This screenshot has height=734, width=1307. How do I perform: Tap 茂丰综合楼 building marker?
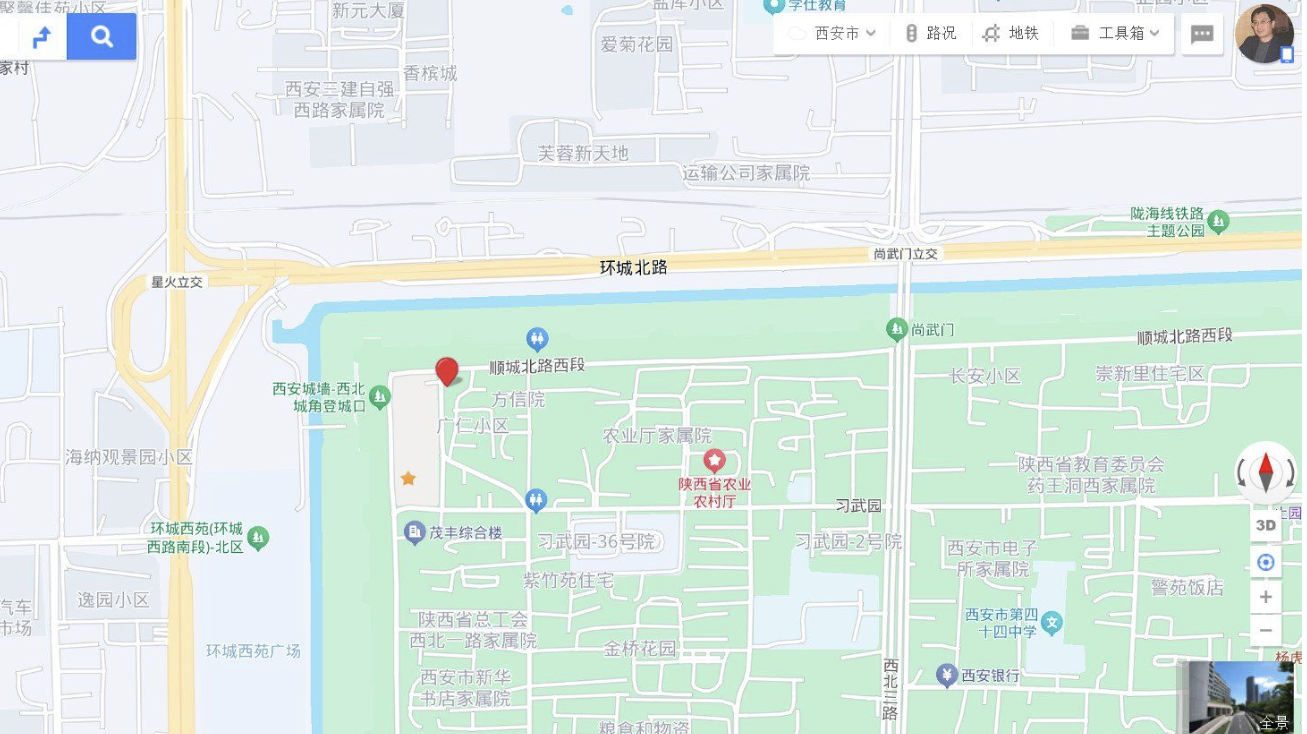(x=415, y=533)
